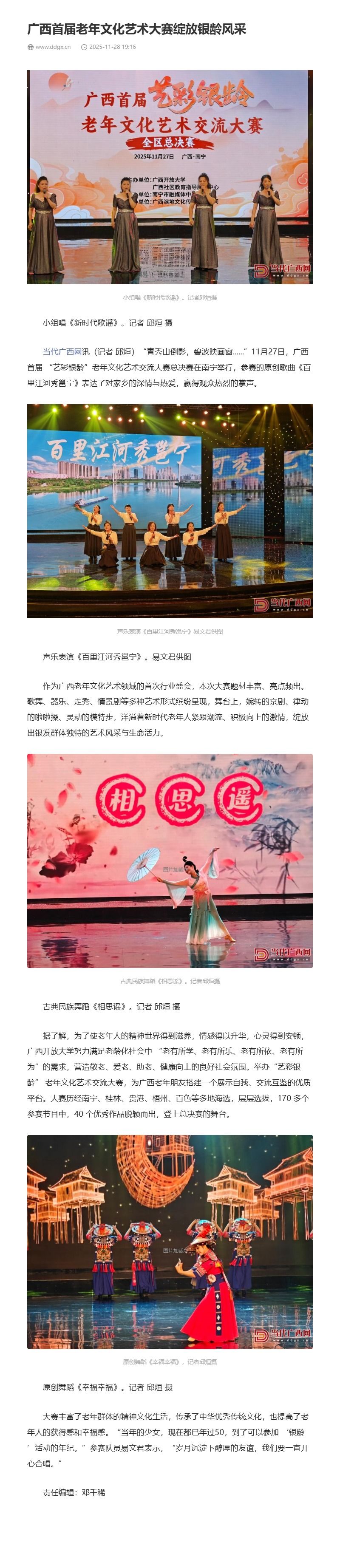Open the 幸福幸福 original dance photo
The image size is (340, 1568).
pos(170,1241)
